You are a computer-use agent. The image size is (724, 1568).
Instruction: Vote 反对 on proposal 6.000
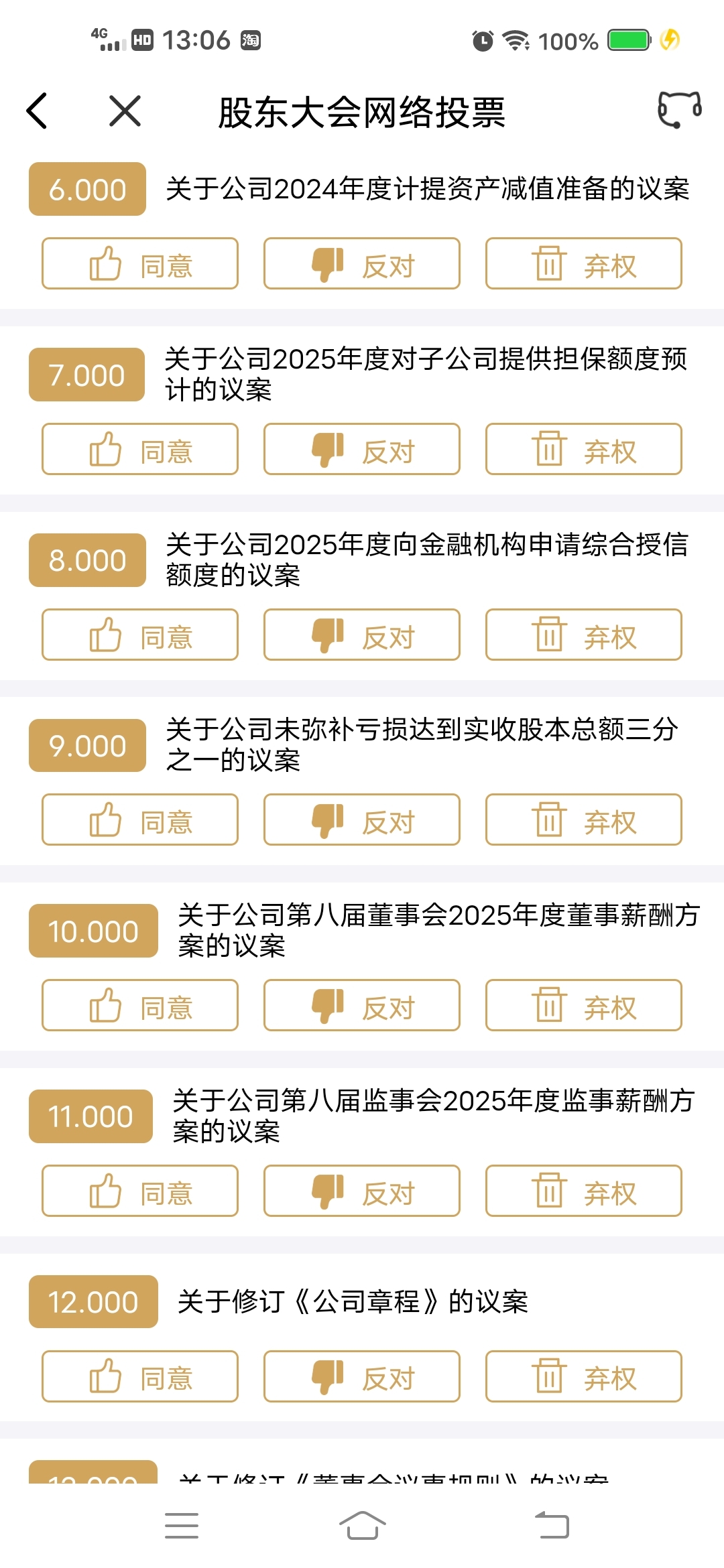[362, 263]
